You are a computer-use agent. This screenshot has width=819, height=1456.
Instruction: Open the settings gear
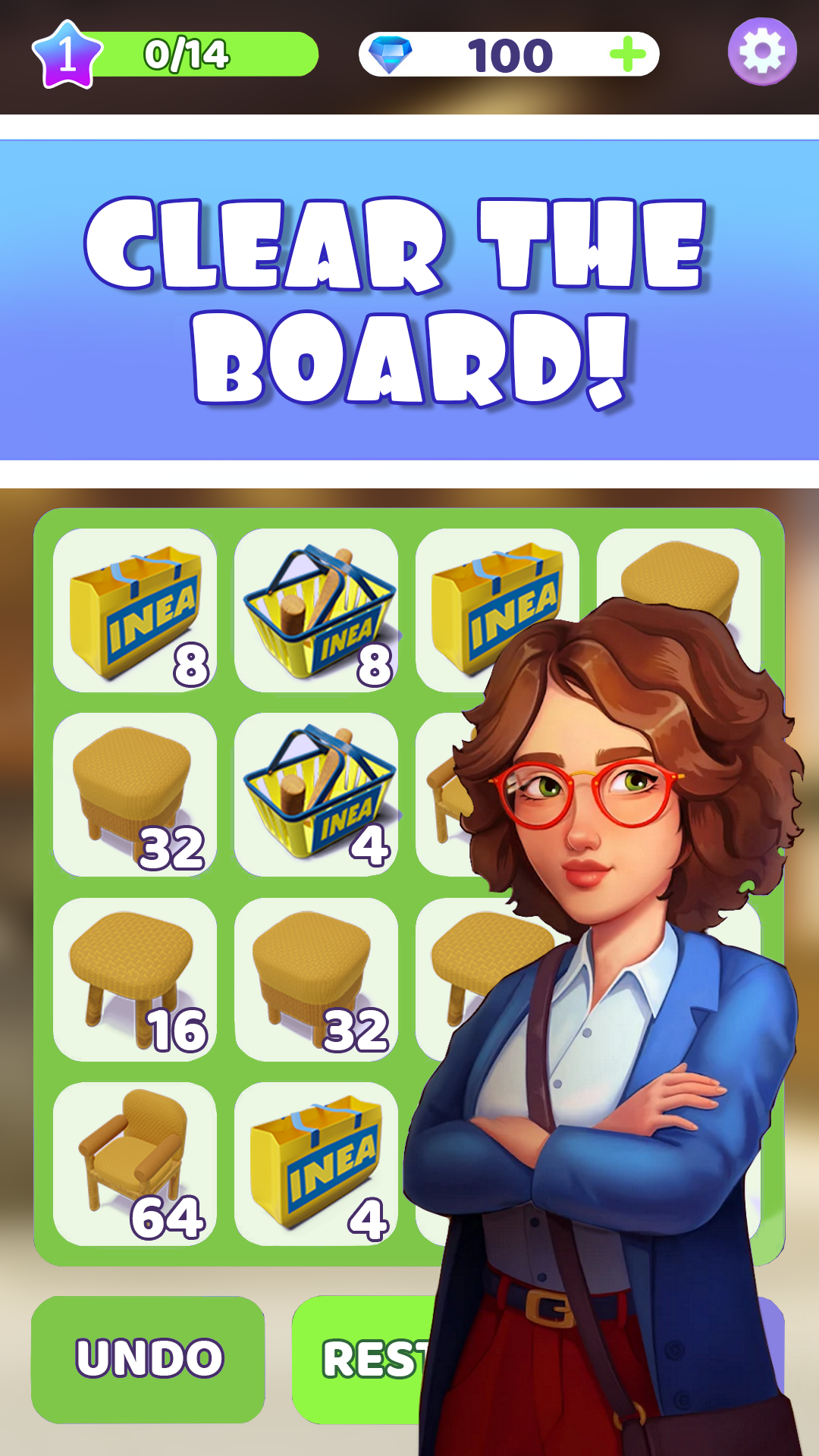[x=762, y=52]
